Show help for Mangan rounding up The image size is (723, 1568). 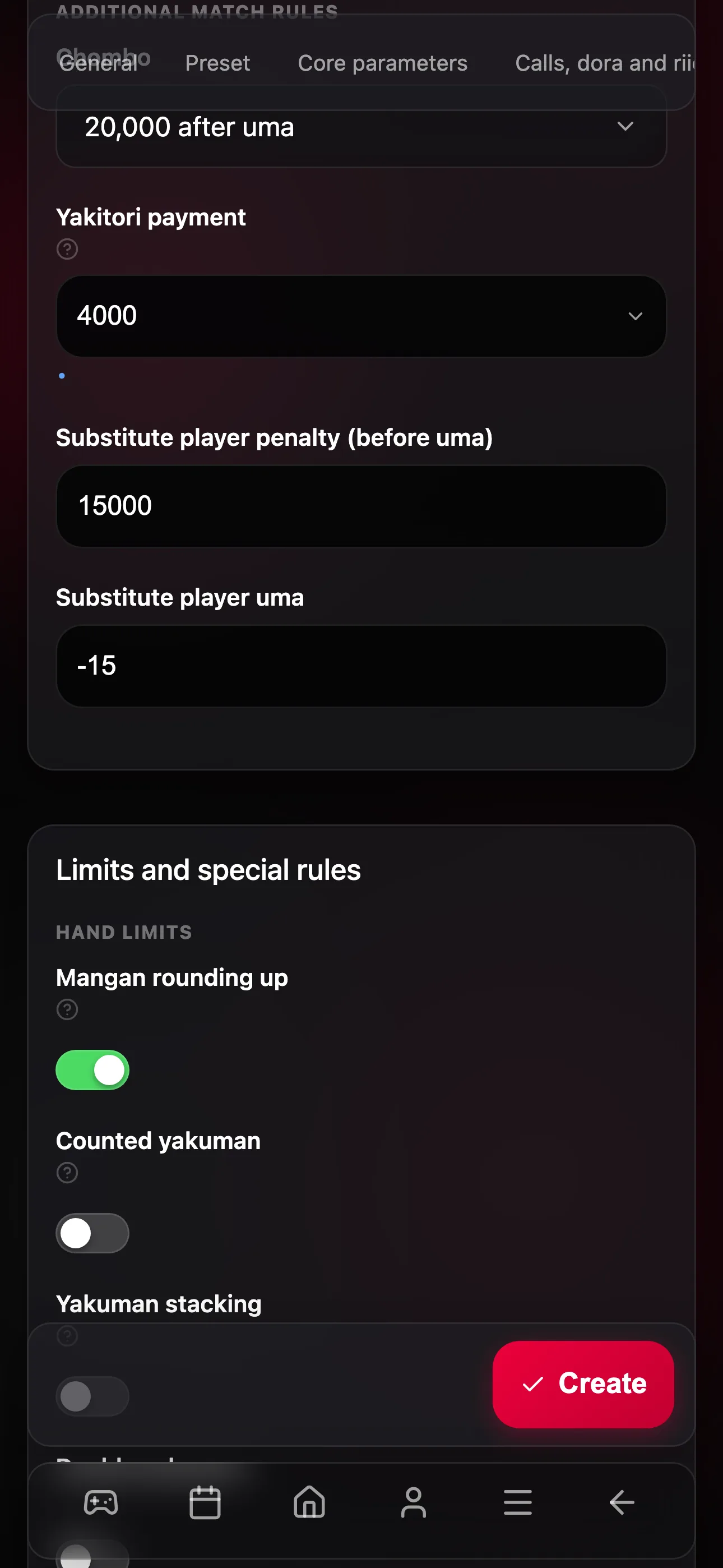pos(67,1010)
